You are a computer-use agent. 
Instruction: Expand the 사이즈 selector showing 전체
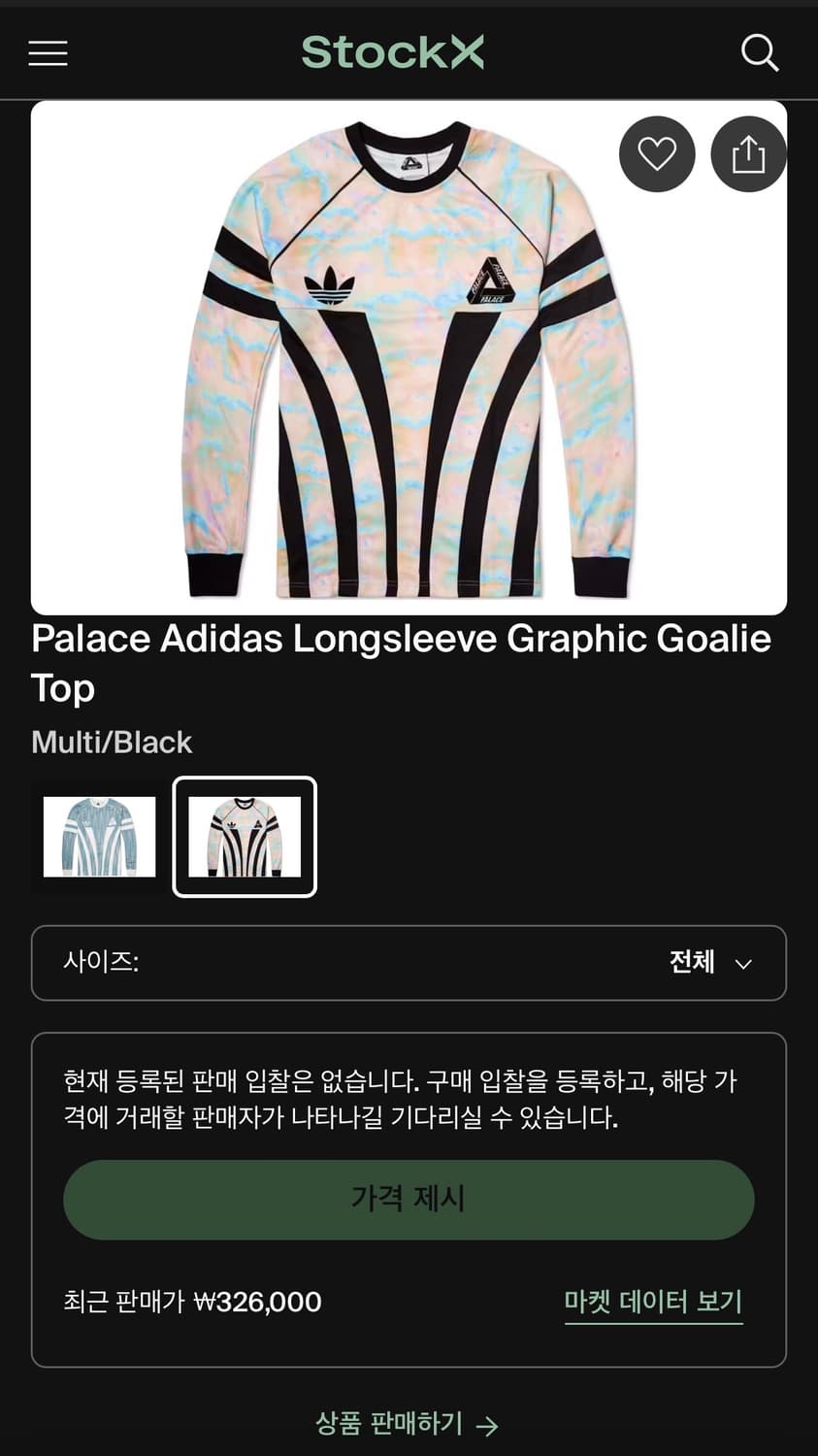(408, 963)
